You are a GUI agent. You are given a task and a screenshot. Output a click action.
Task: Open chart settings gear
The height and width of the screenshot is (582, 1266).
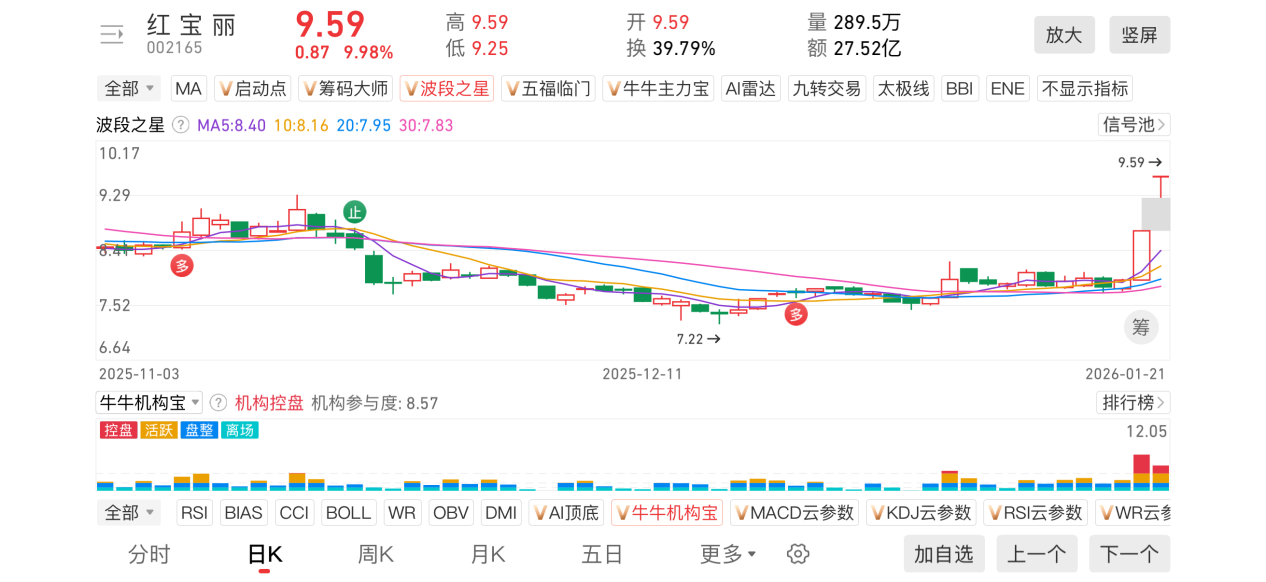(797, 554)
